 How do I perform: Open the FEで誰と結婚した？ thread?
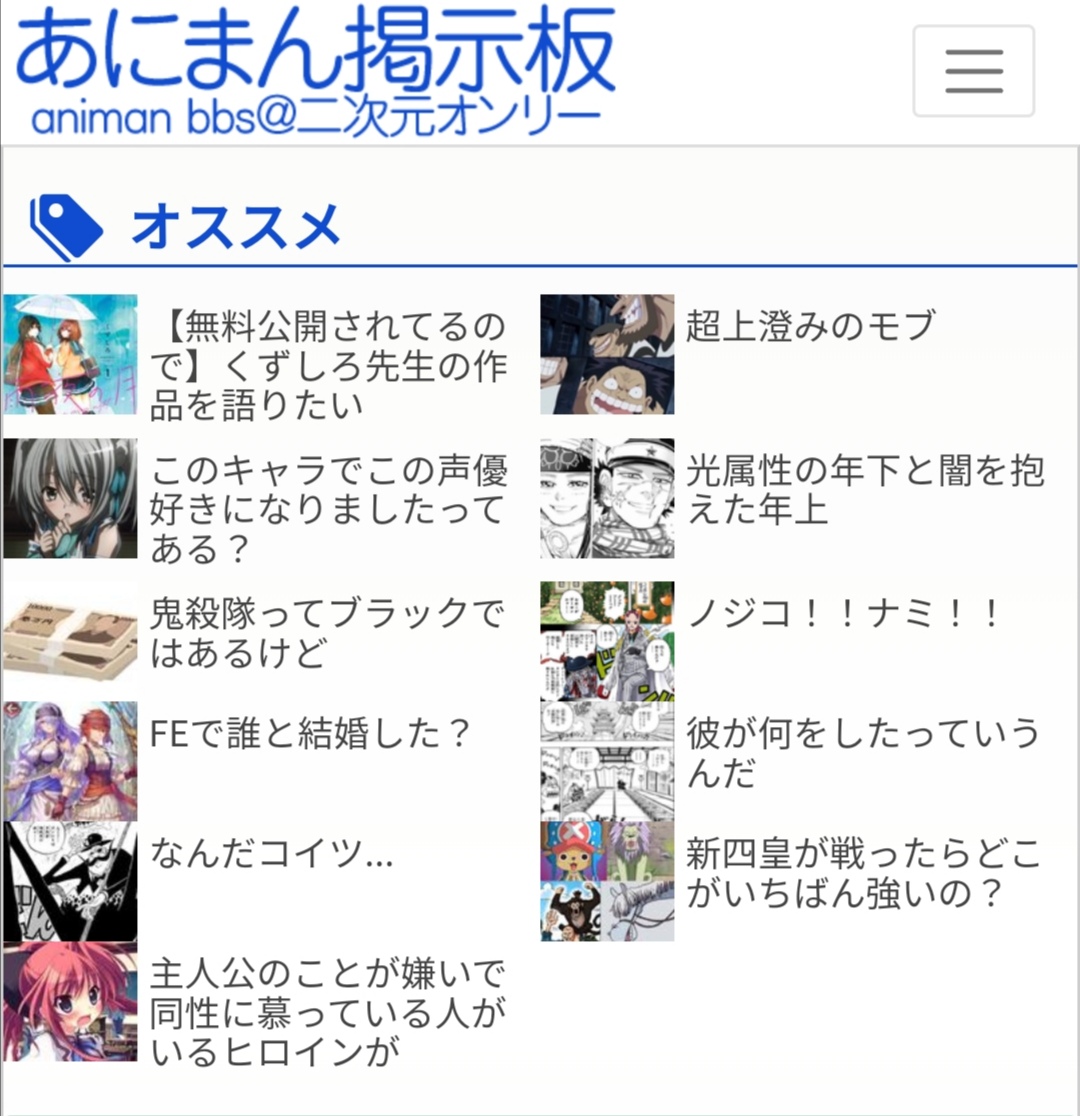310,734
